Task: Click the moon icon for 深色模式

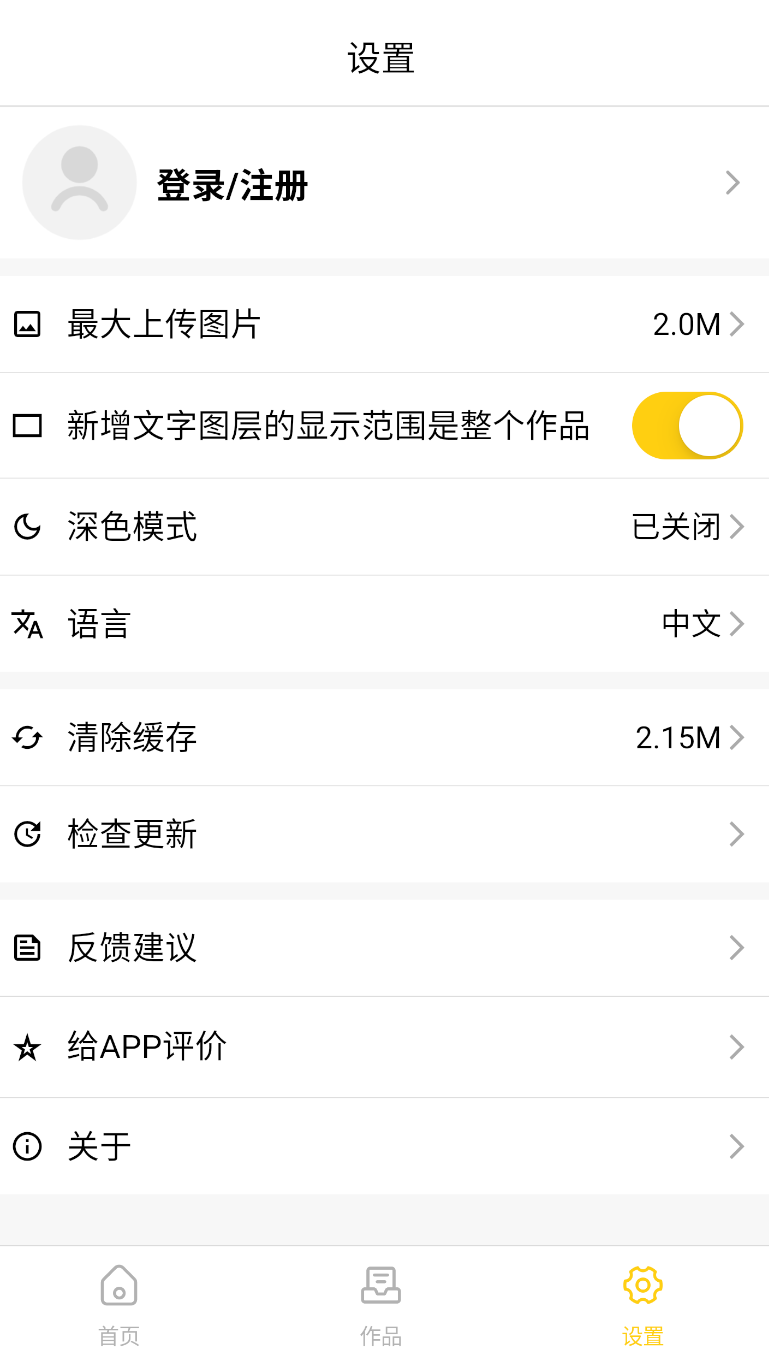Action: 27,527
